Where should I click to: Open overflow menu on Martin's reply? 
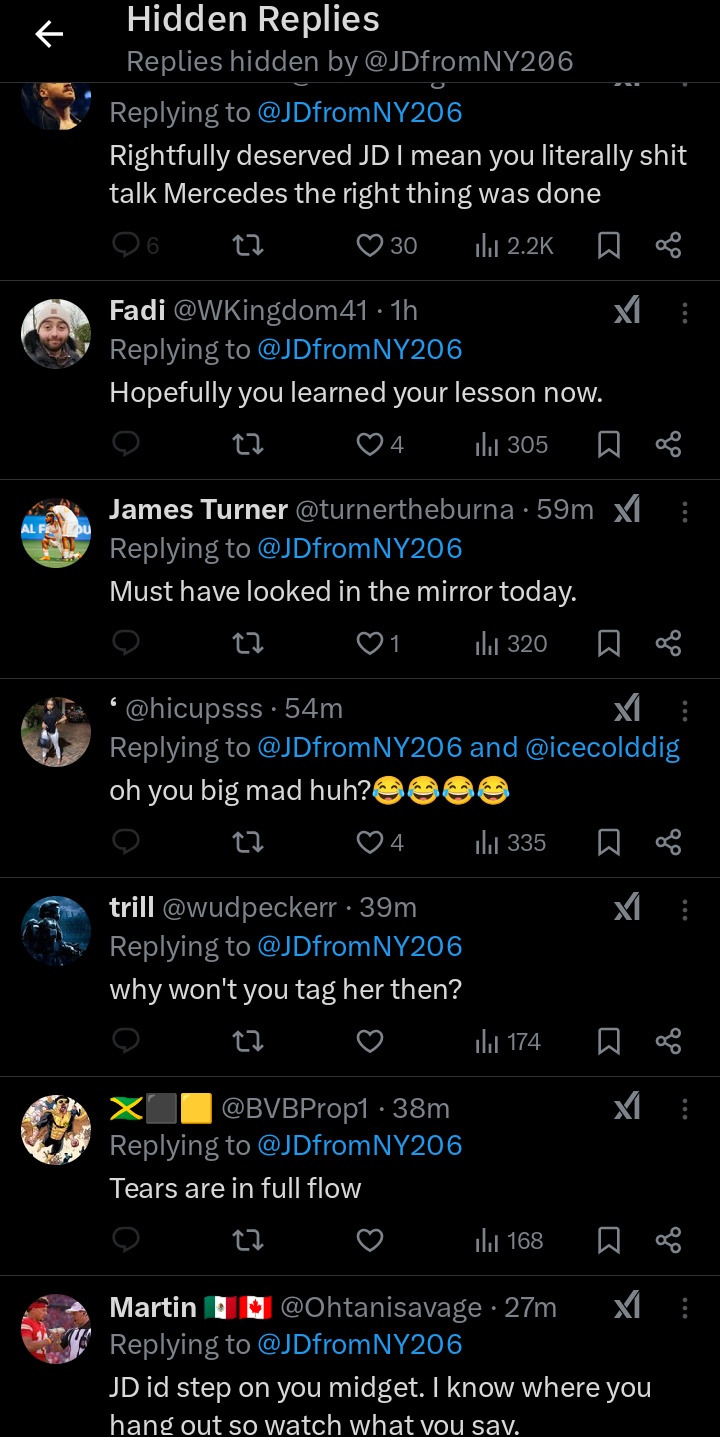pyautogui.click(x=685, y=1308)
